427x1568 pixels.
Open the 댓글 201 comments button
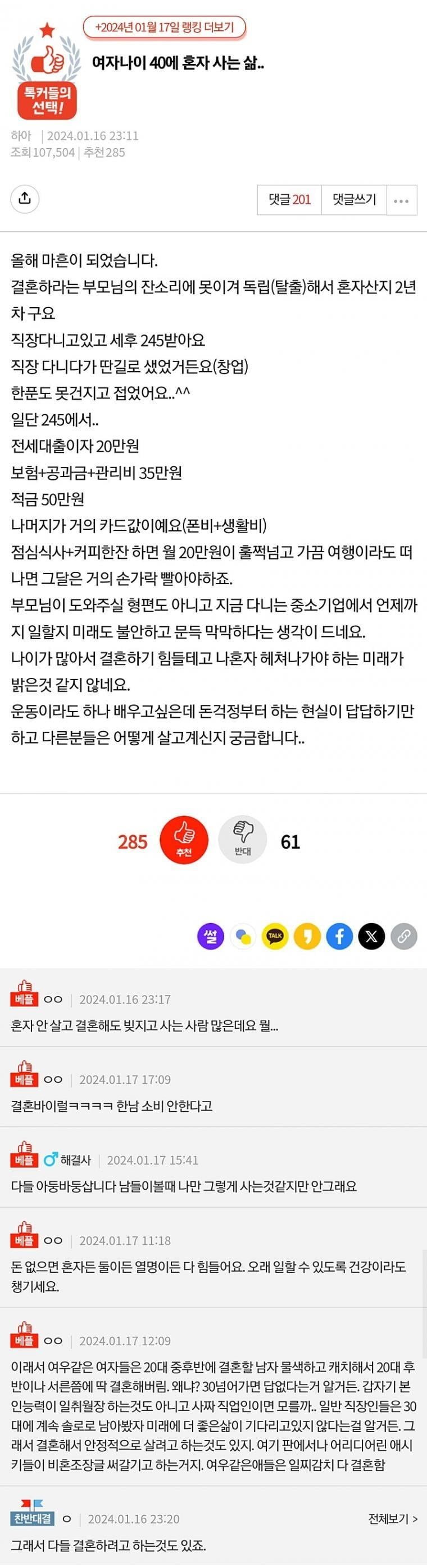pos(289,200)
